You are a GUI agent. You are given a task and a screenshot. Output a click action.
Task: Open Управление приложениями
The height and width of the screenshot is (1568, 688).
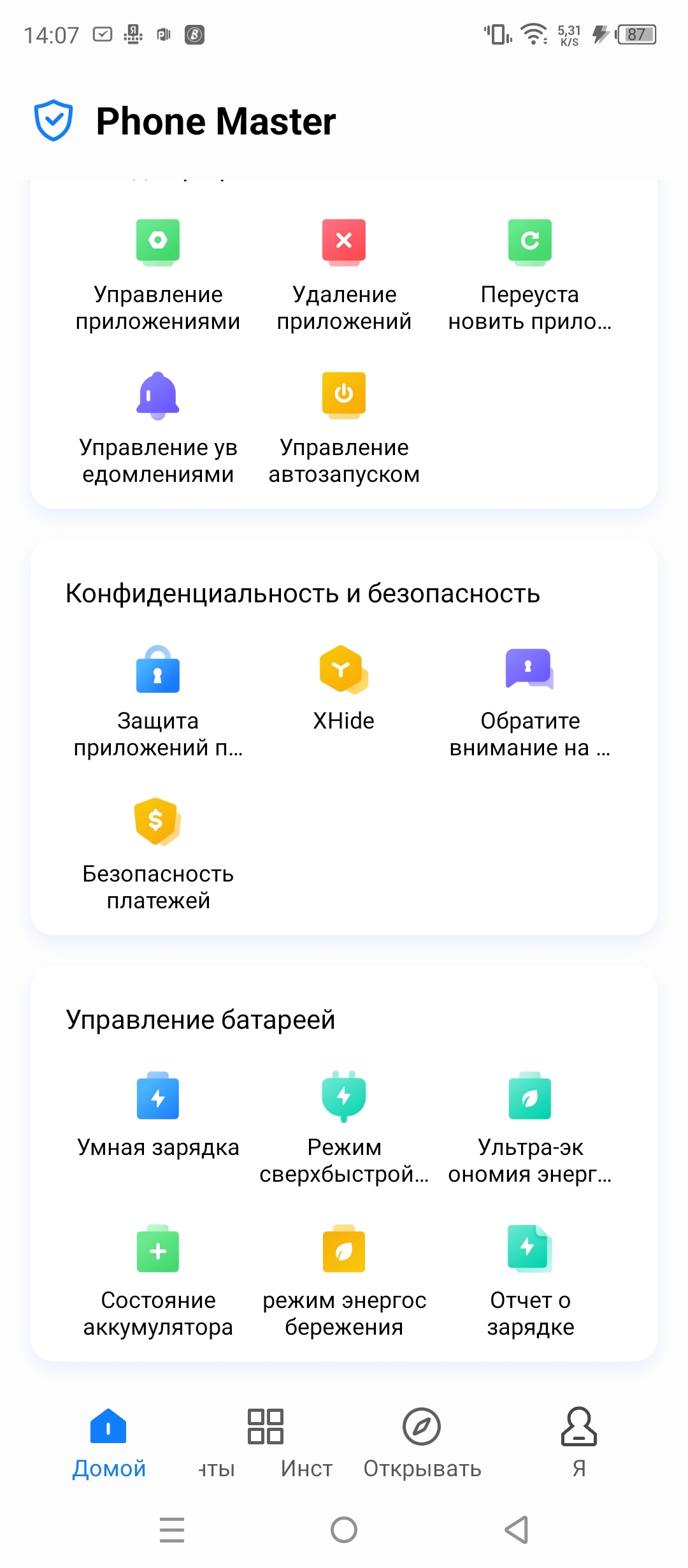click(158, 274)
